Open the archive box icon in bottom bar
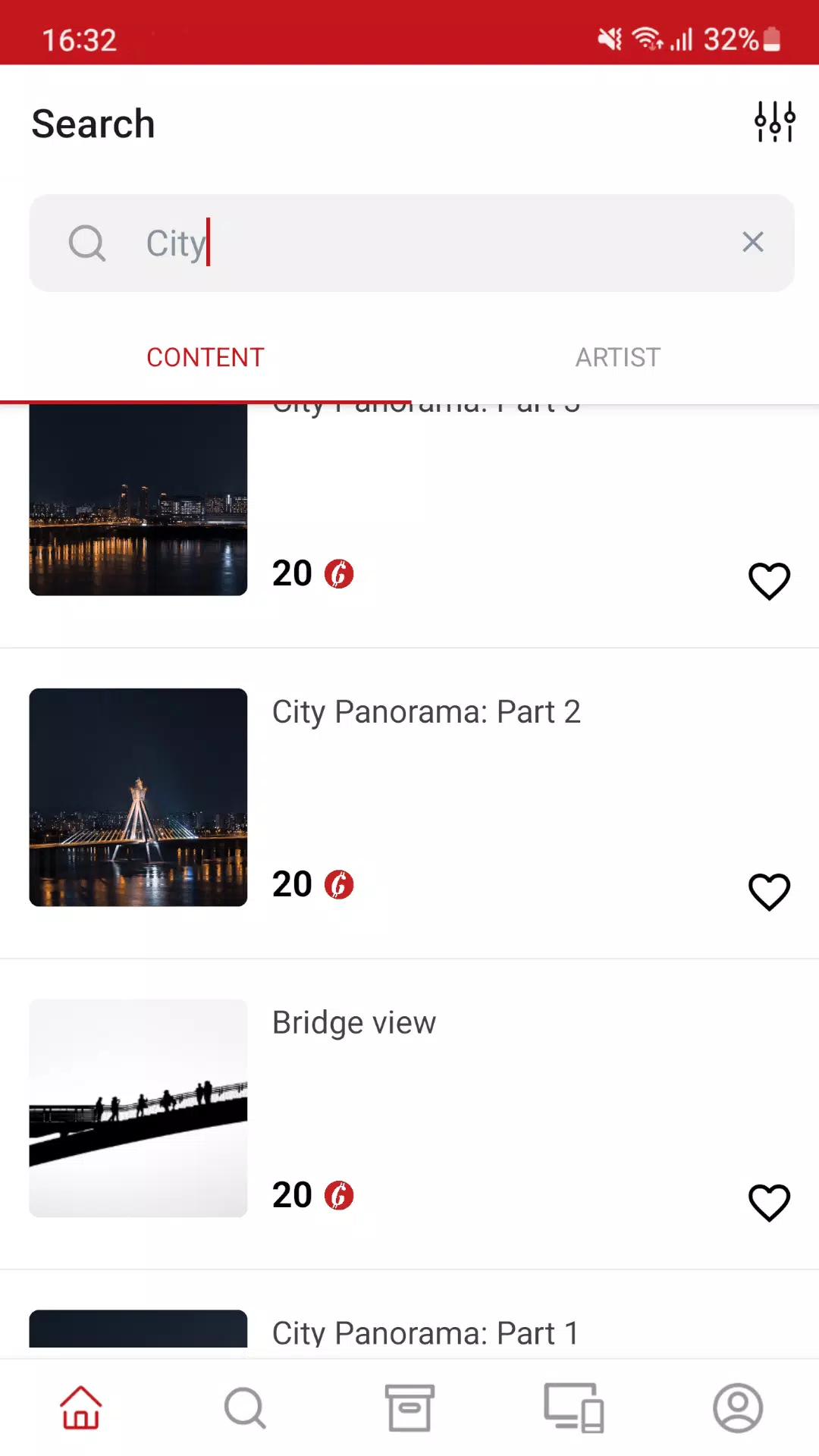Screen dimensions: 819x1456 [x=409, y=1407]
